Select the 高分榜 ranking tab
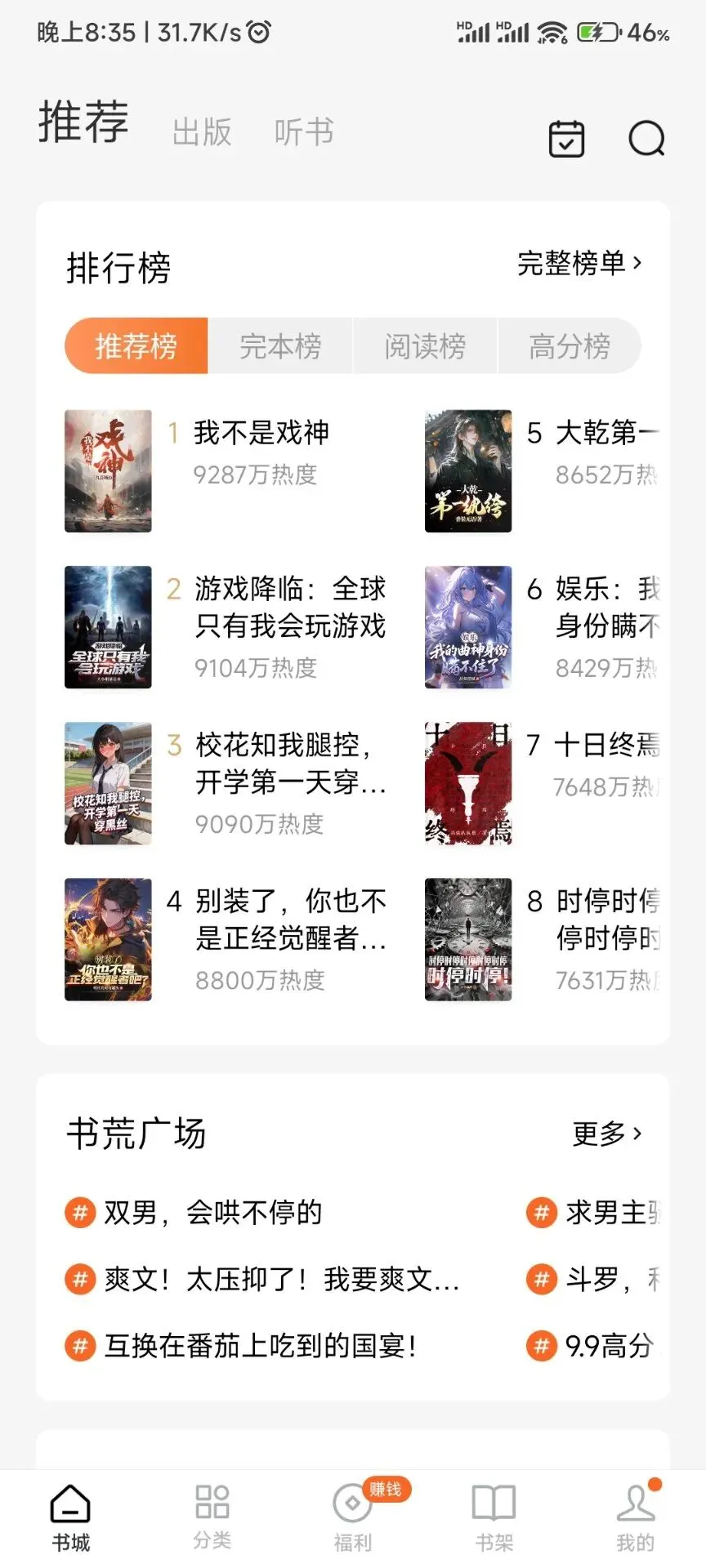Viewport: 706px width, 1568px height. click(x=570, y=346)
